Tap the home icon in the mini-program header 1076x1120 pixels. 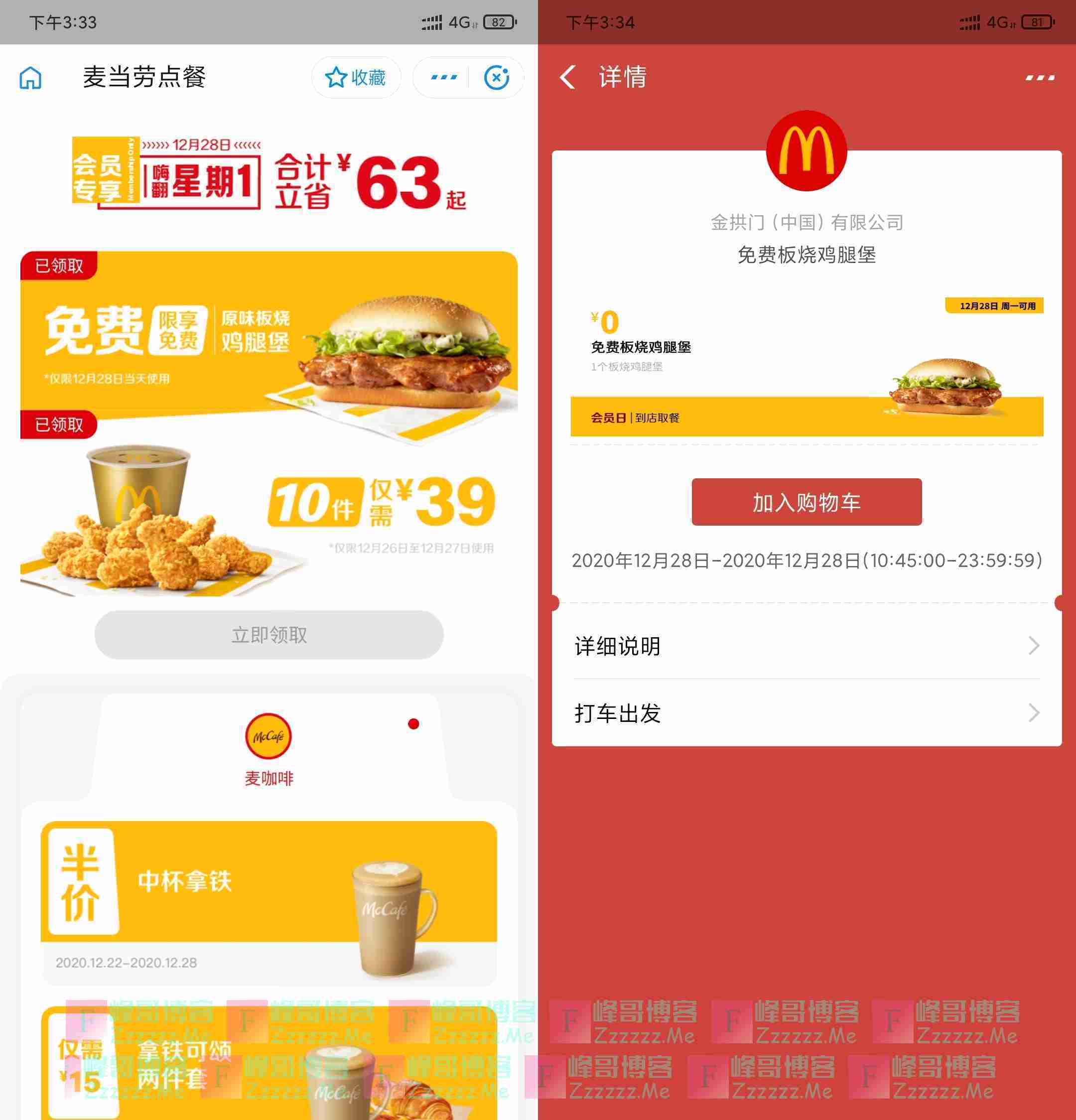(x=30, y=78)
